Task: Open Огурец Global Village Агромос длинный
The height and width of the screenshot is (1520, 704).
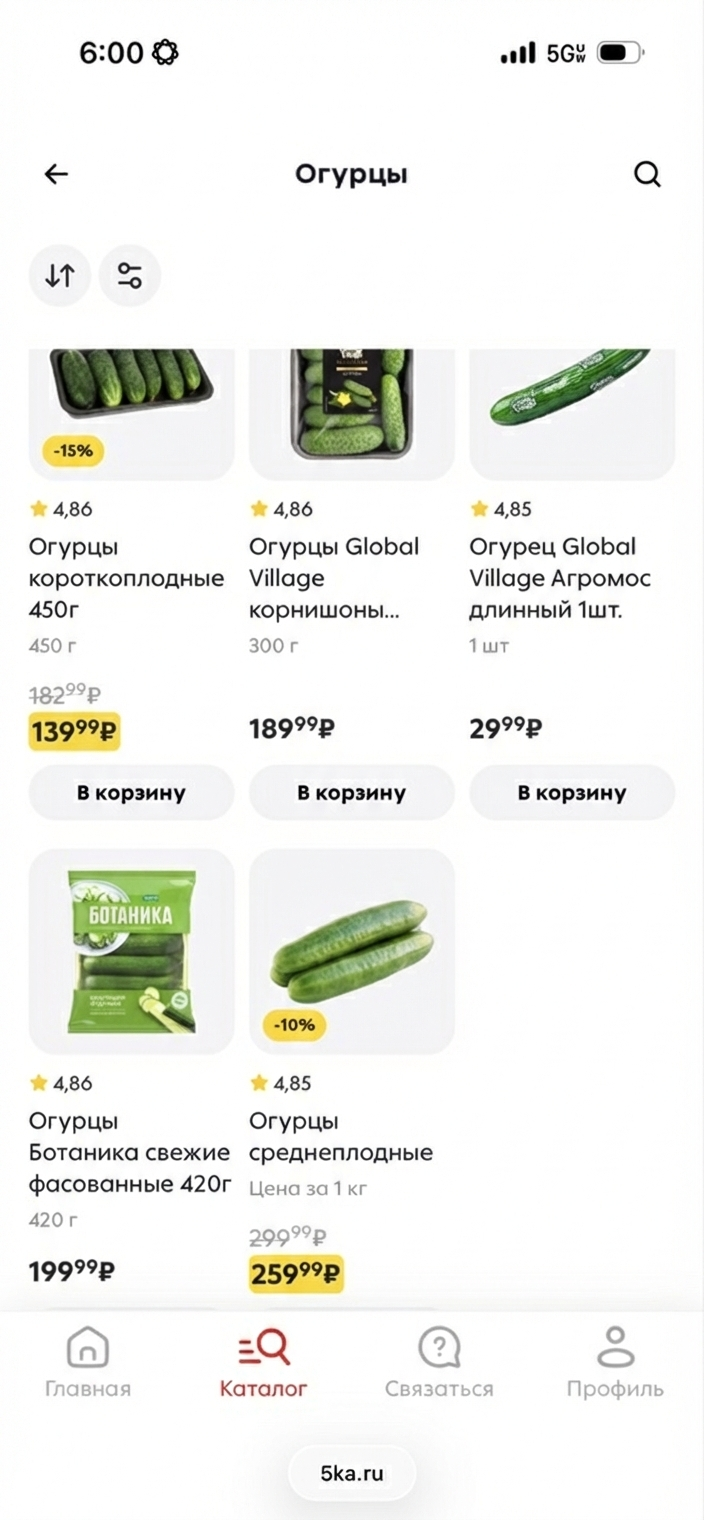Action: 560,577
